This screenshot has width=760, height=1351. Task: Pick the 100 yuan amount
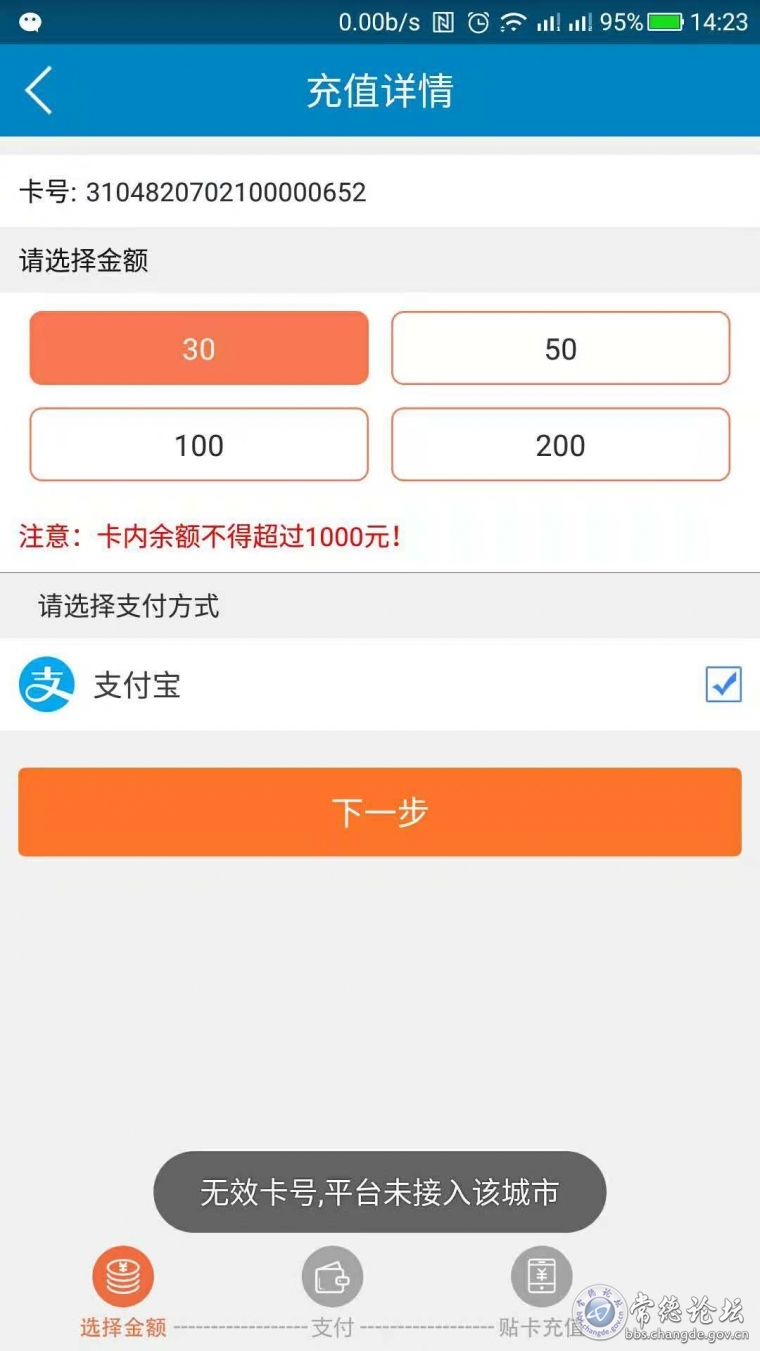pyautogui.click(x=199, y=445)
